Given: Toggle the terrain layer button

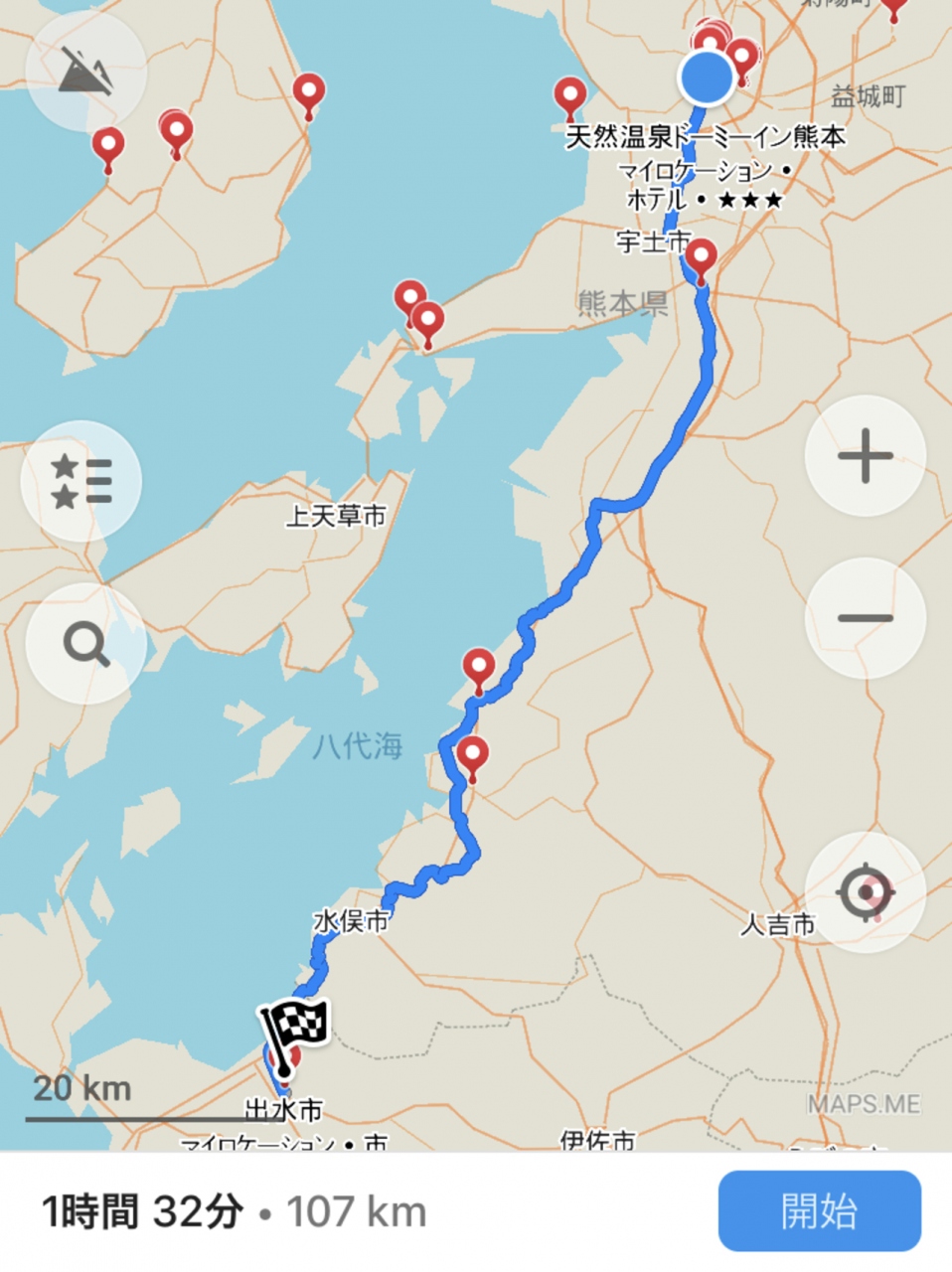Looking at the screenshot, I should tap(86, 71).
